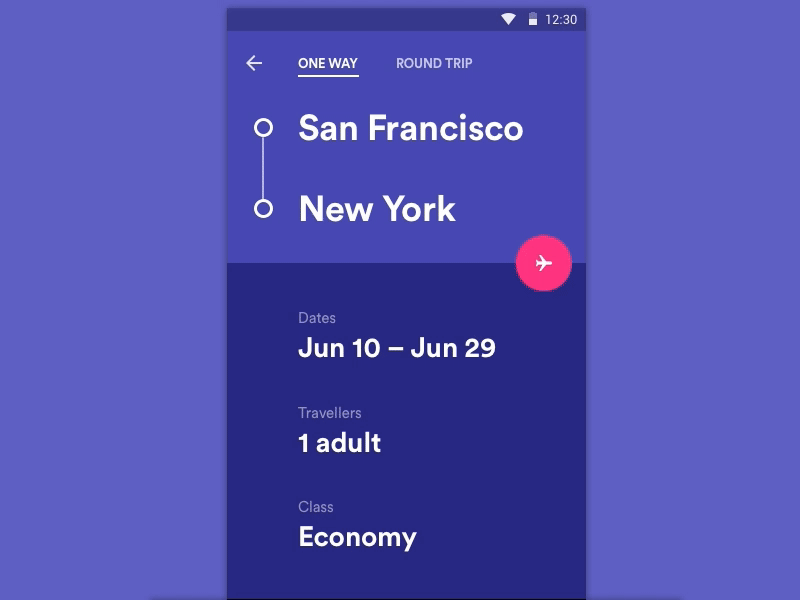Screen dimensions: 800x600
Task: Change travellers from 1 adult
Action: pyautogui.click(x=339, y=443)
